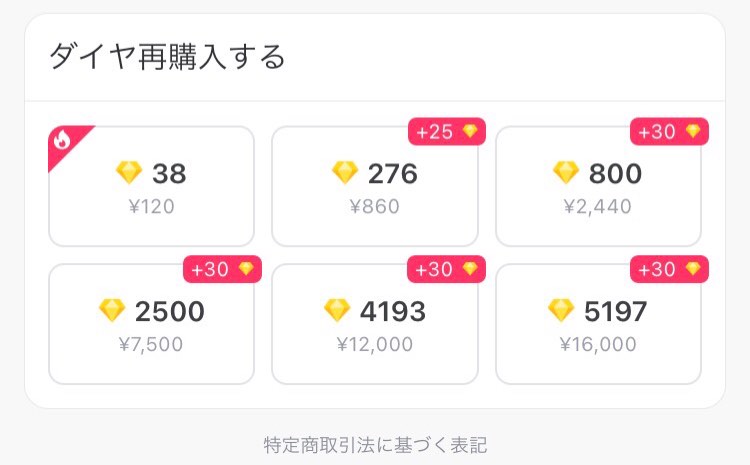Select the 38 diamonds pack for ¥120

151,187
